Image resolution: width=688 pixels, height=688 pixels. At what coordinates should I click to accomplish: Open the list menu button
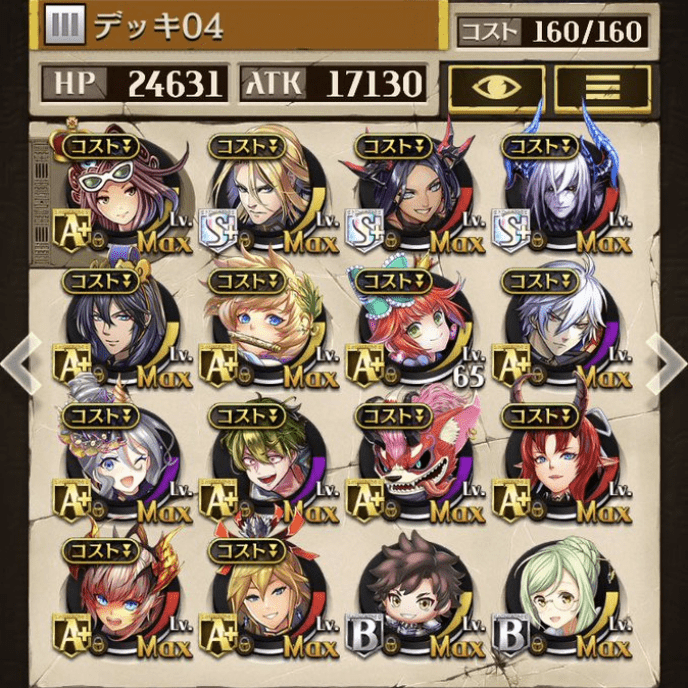[x=602, y=88]
